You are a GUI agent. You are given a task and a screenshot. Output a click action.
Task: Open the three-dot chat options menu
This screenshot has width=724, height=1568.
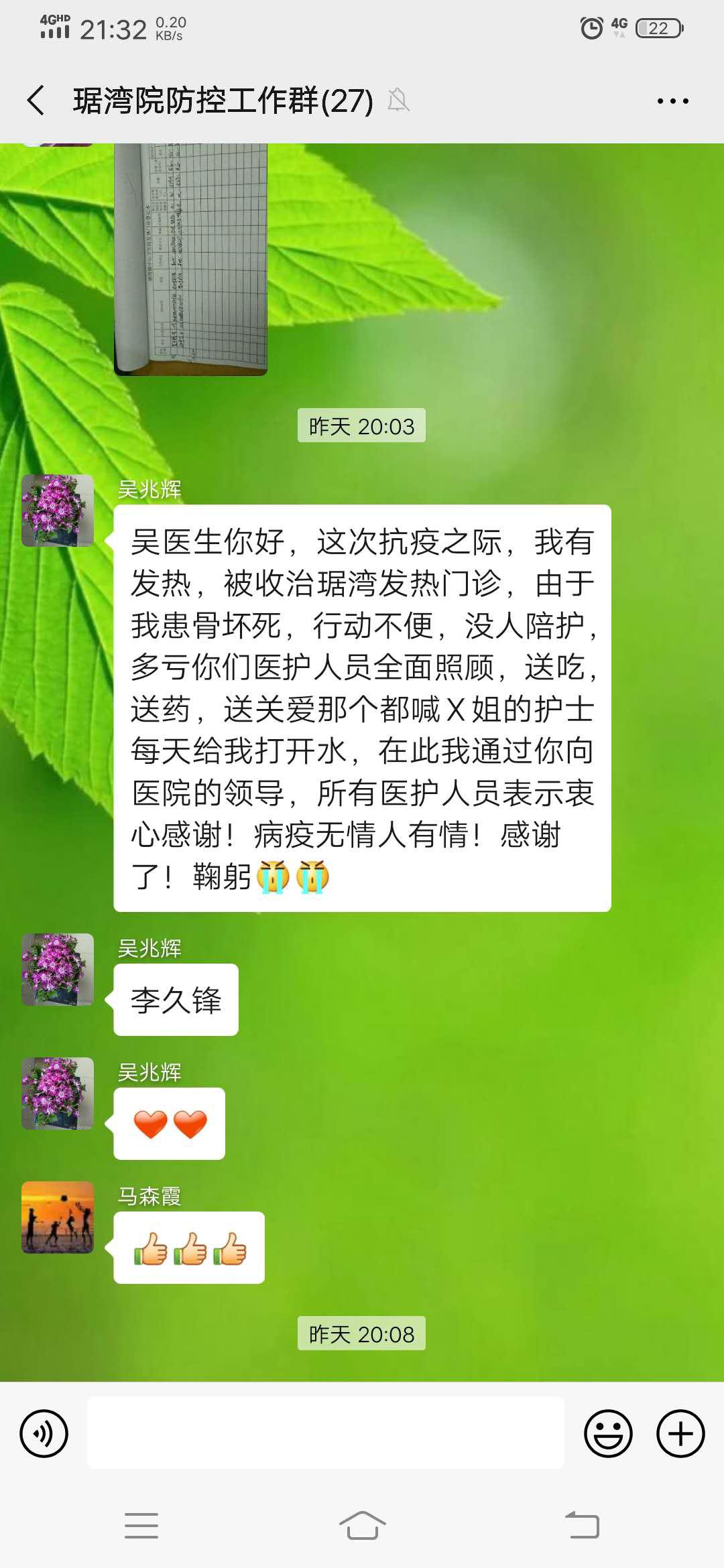pyautogui.click(x=672, y=101)
